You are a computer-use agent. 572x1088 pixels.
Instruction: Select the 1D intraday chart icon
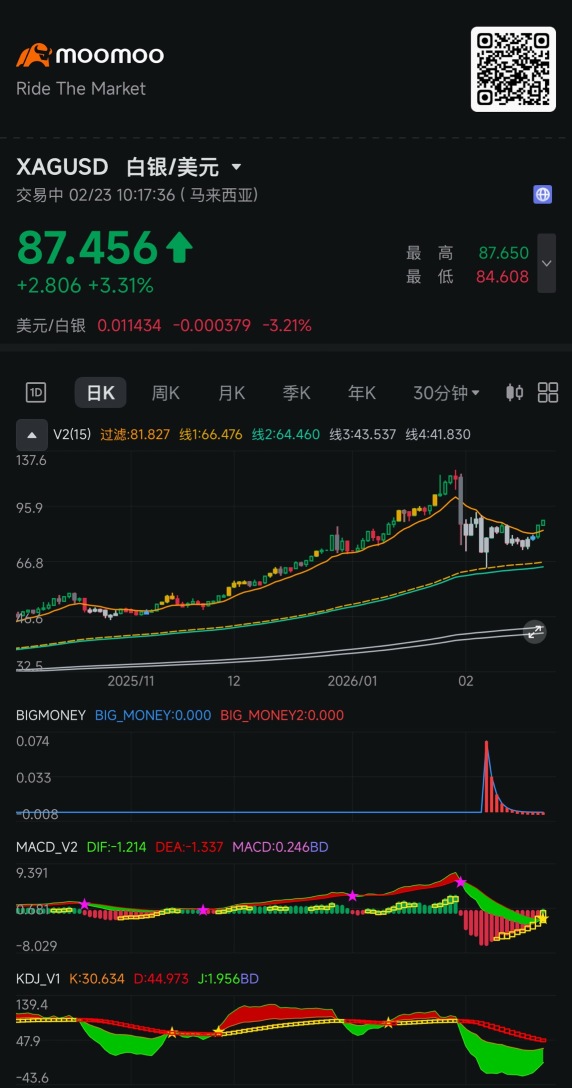coord(36,393)
